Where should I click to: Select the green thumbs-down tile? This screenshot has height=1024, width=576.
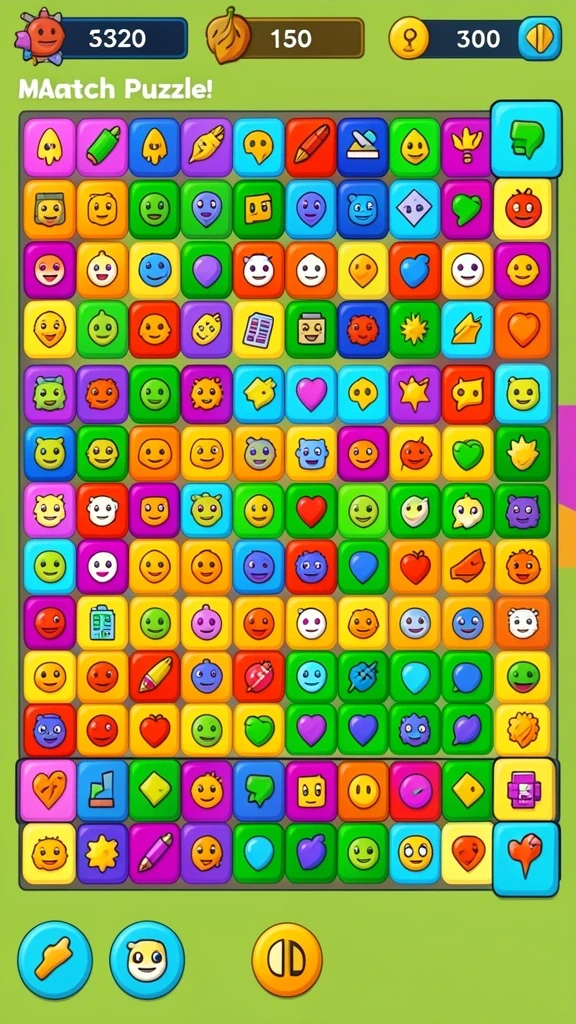526,139
